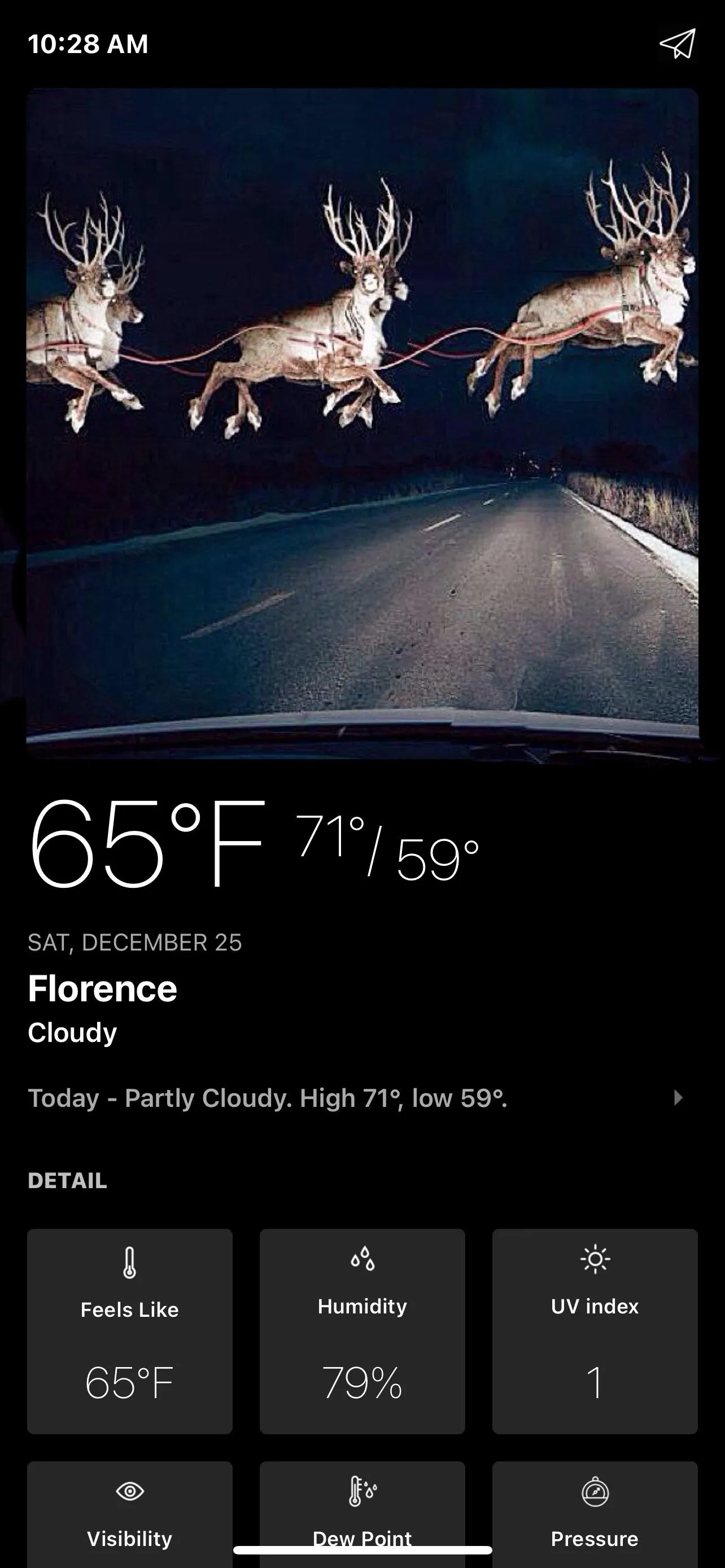Screen dimensions: 725x1568
Task: Expand today's Partly Cloudy forecast
Action: 678,1098
